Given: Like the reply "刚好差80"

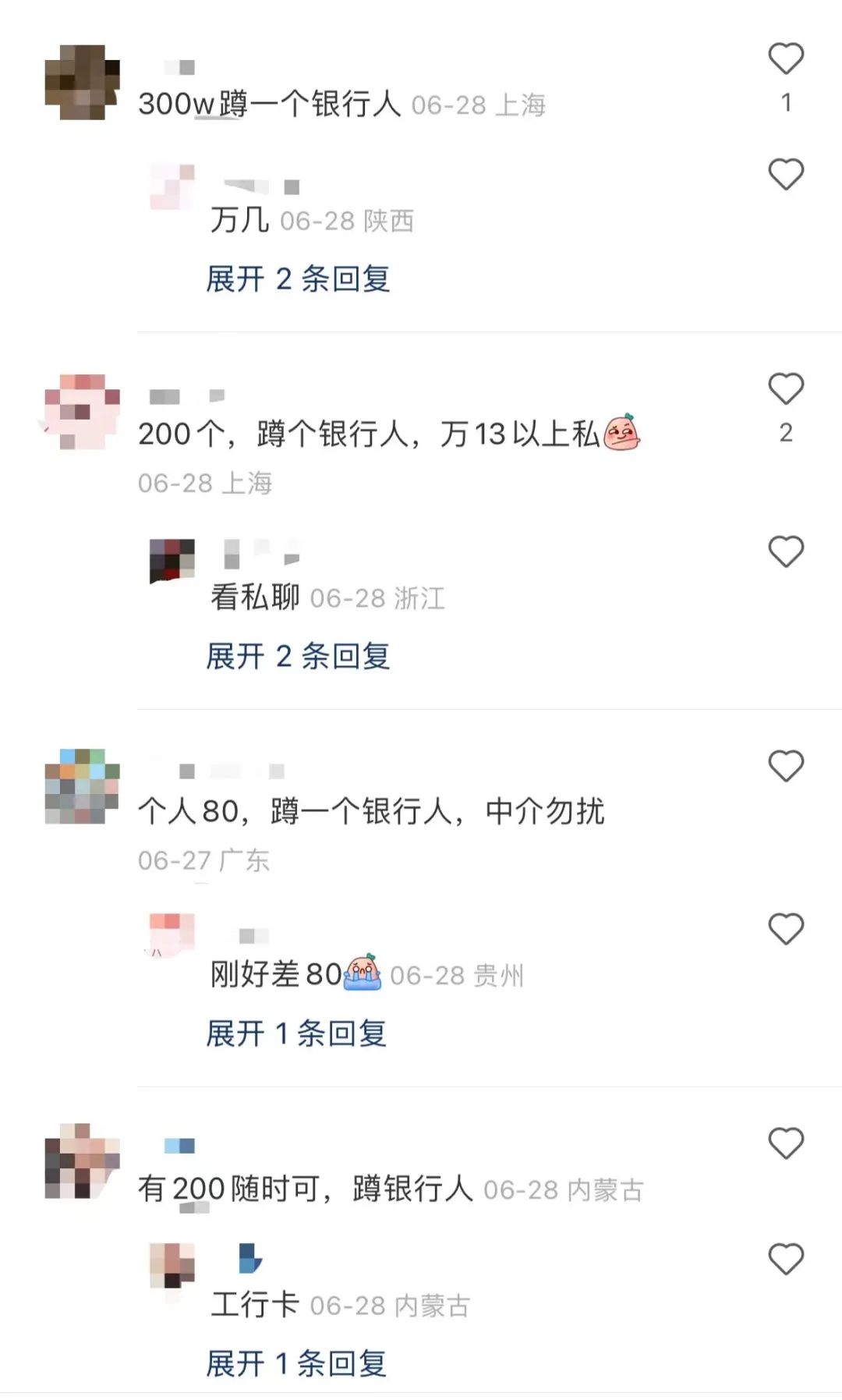Looking at the screenshot, I should click(x=786, y=930).
